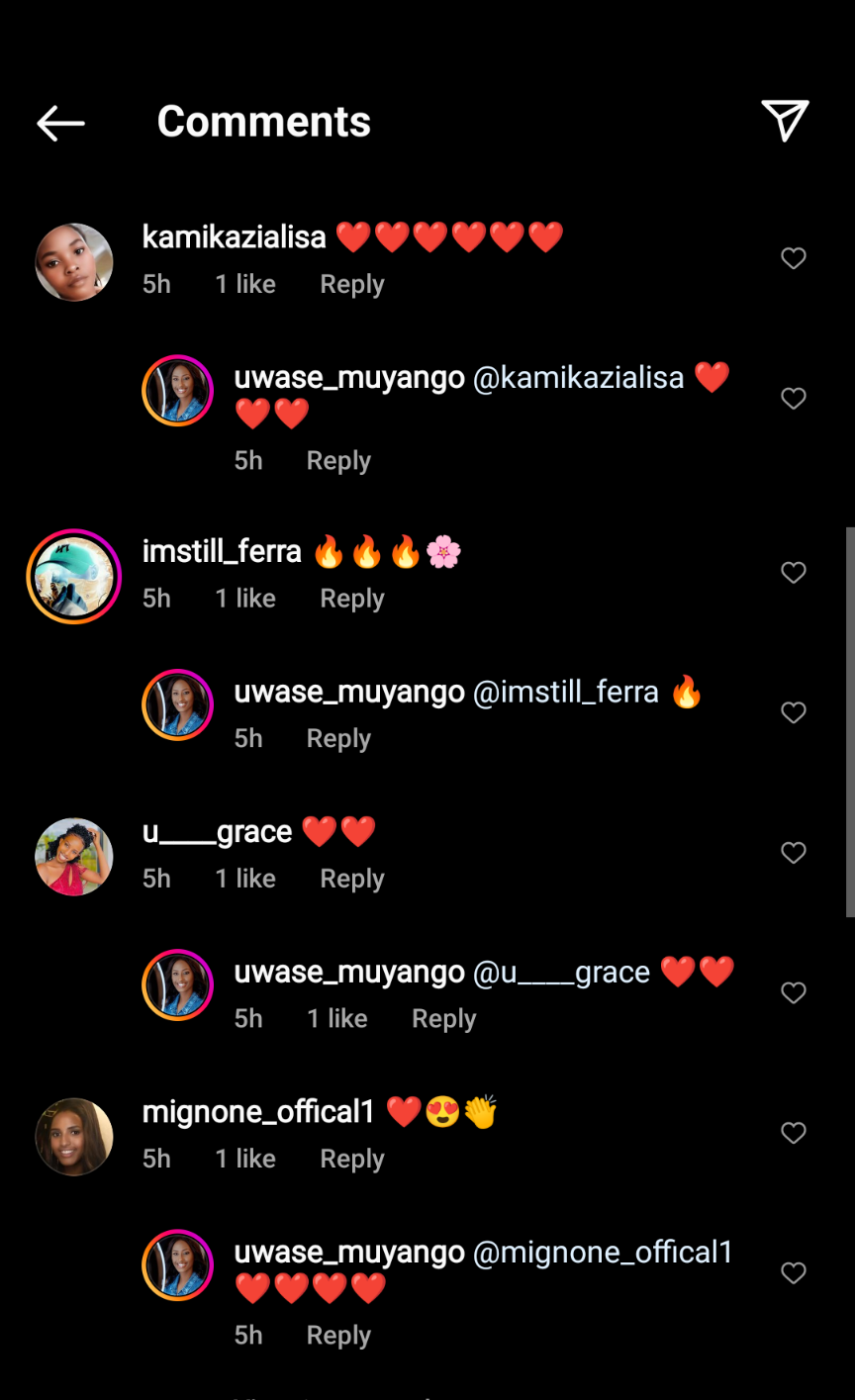Like imstill_ferra's comment
855x1400 pixels.
pos(794,573)
